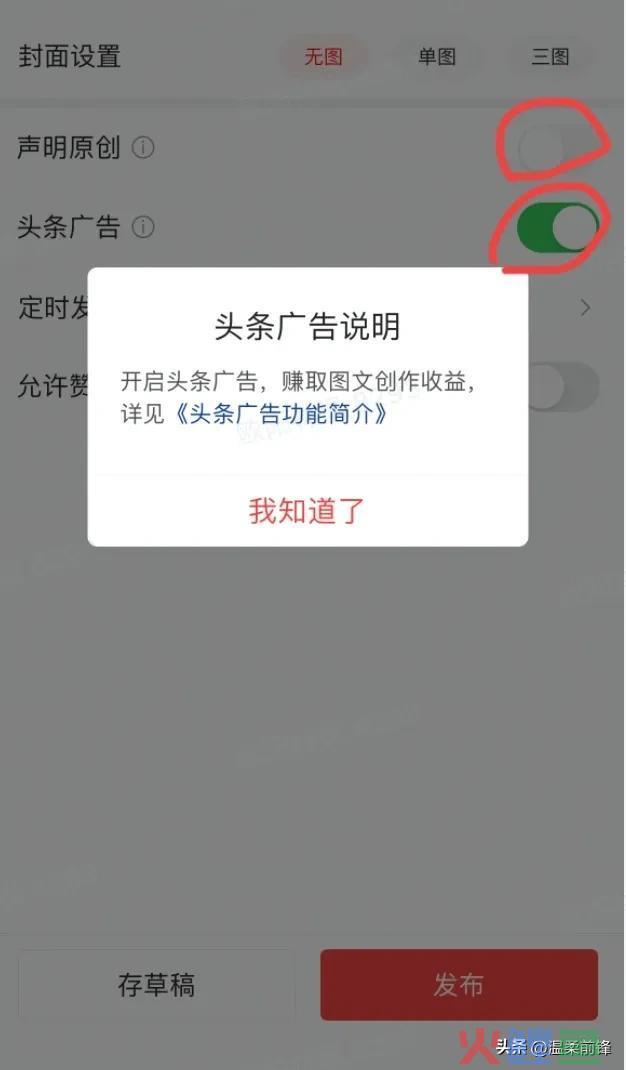This screenshot has width=626, height=1070.
Task: Select the 单图 cover option
Action: [437, 57]
